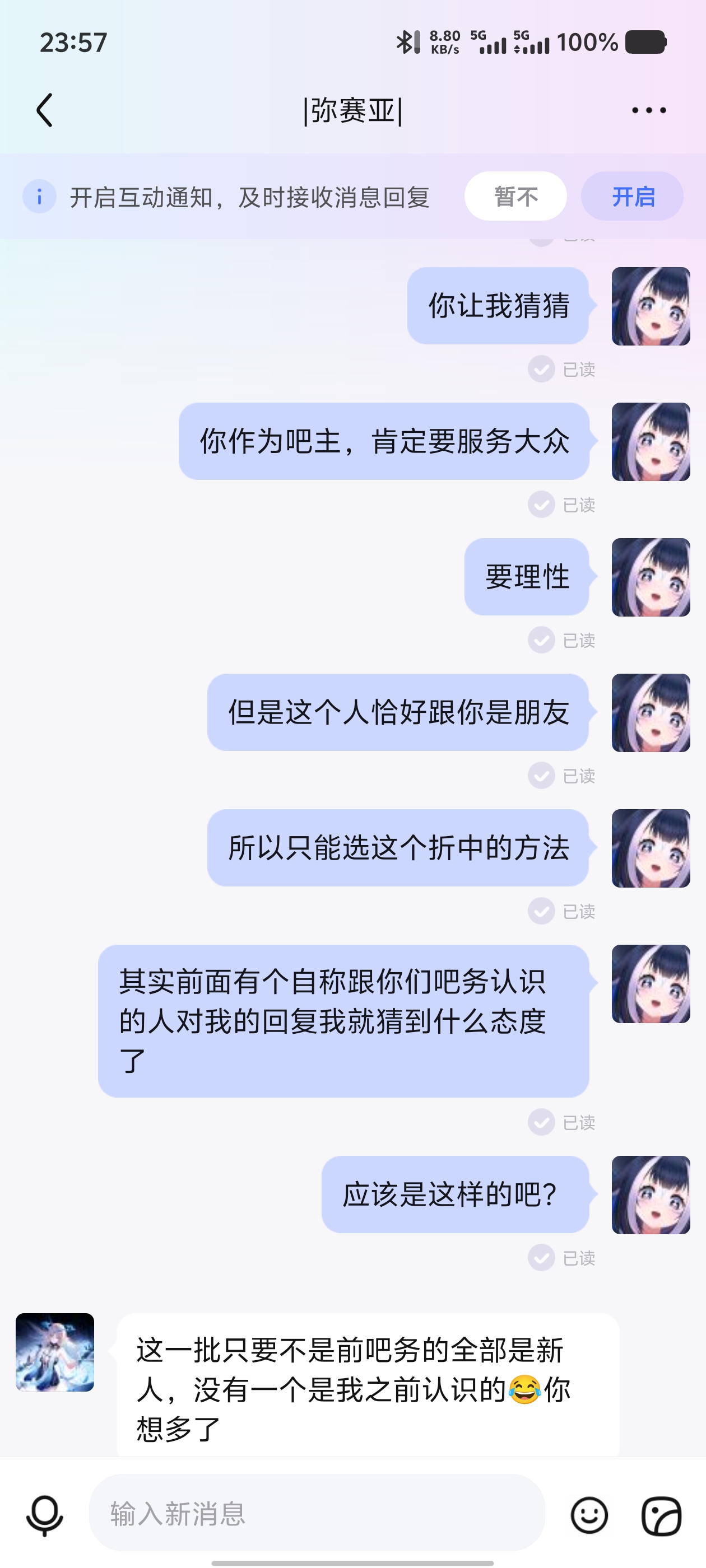Image resolution: width=706 pixels, height=1568 pixels.
Task: Go back from the 弥赛亚 chat
Action: tap(44, 110)
